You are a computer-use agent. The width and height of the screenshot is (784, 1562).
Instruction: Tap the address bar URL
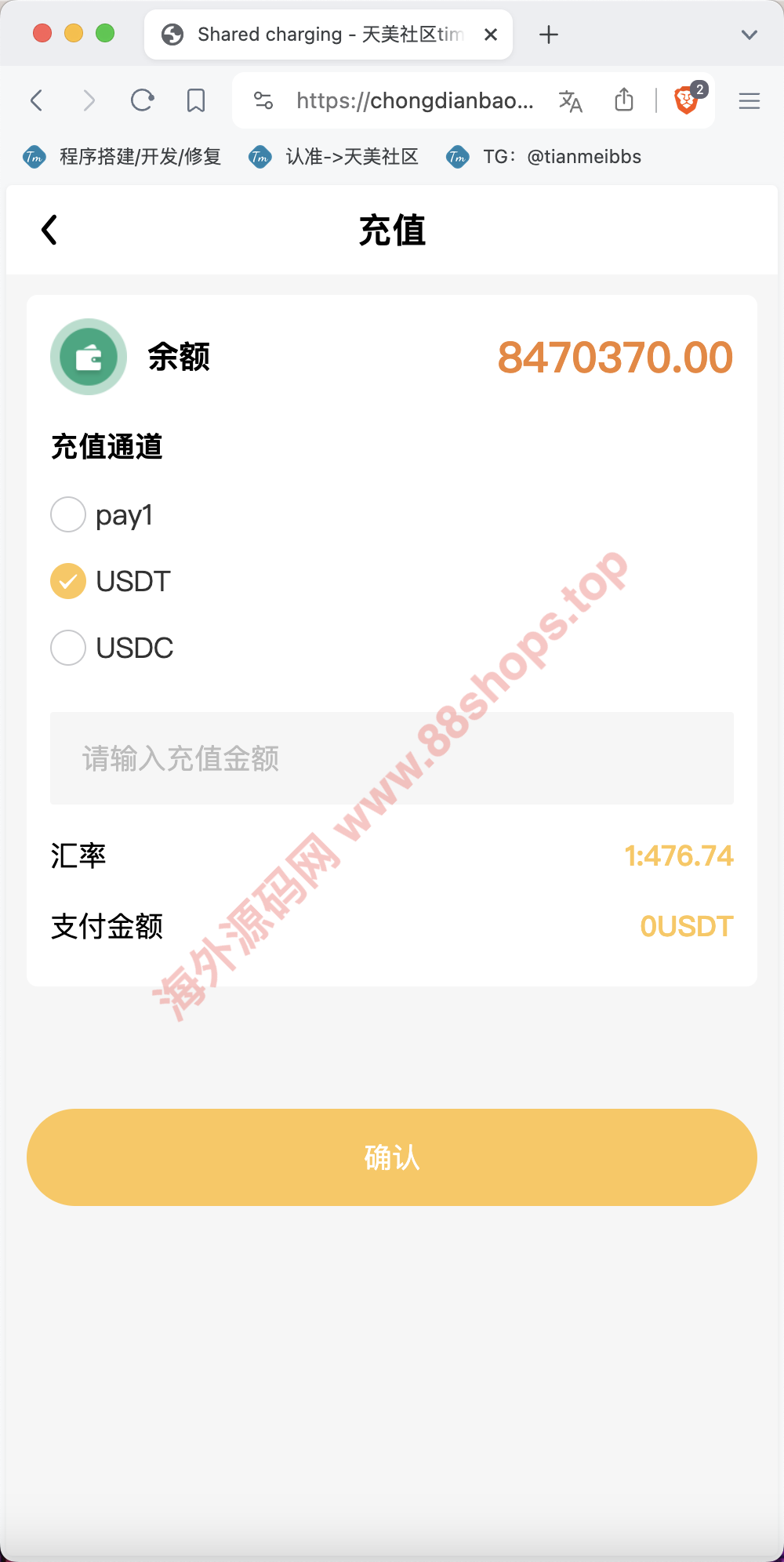pyautogui.click(x=414, y=100)
